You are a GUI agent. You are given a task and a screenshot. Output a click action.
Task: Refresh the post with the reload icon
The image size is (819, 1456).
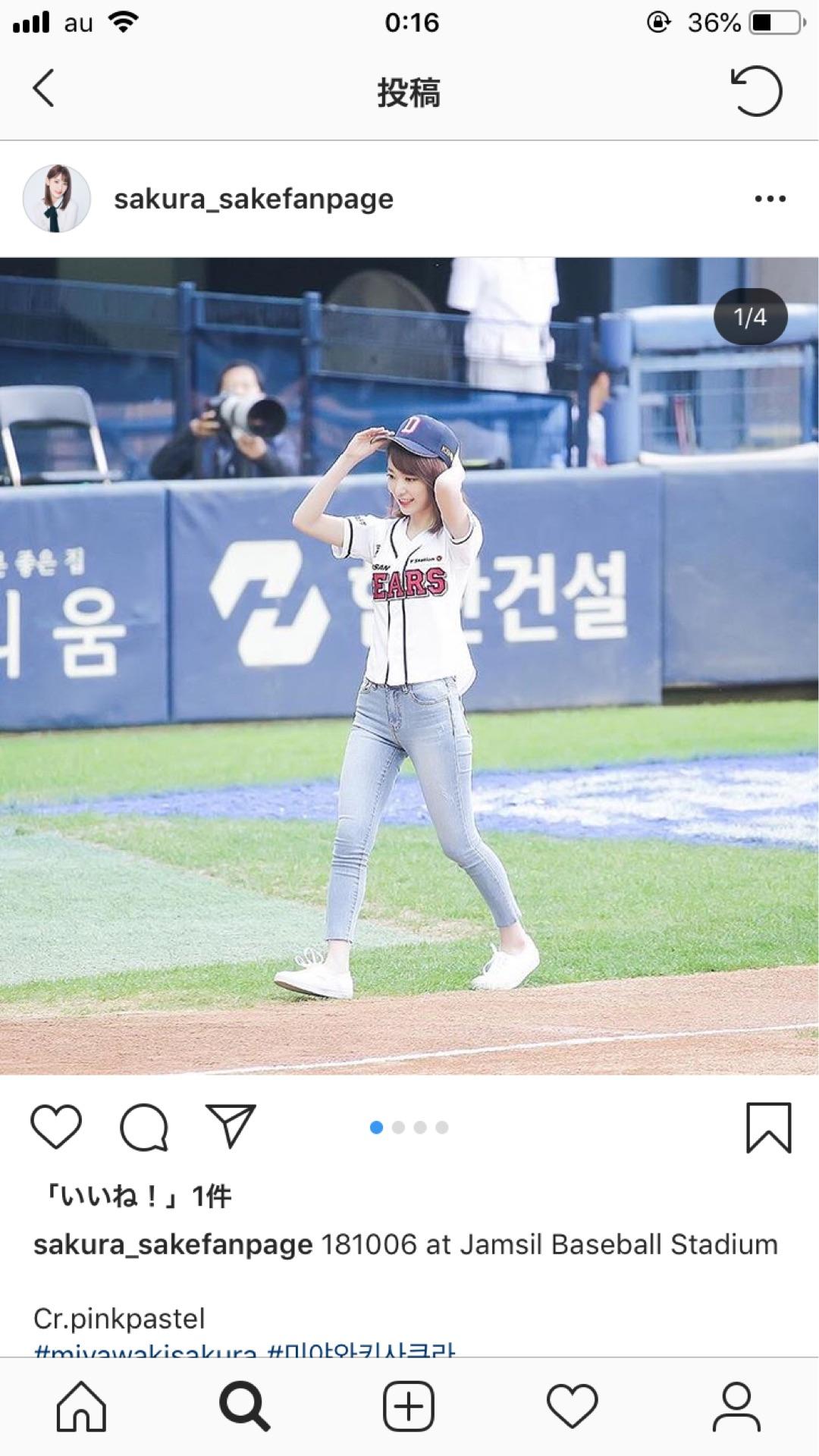[x=755, y=91]
